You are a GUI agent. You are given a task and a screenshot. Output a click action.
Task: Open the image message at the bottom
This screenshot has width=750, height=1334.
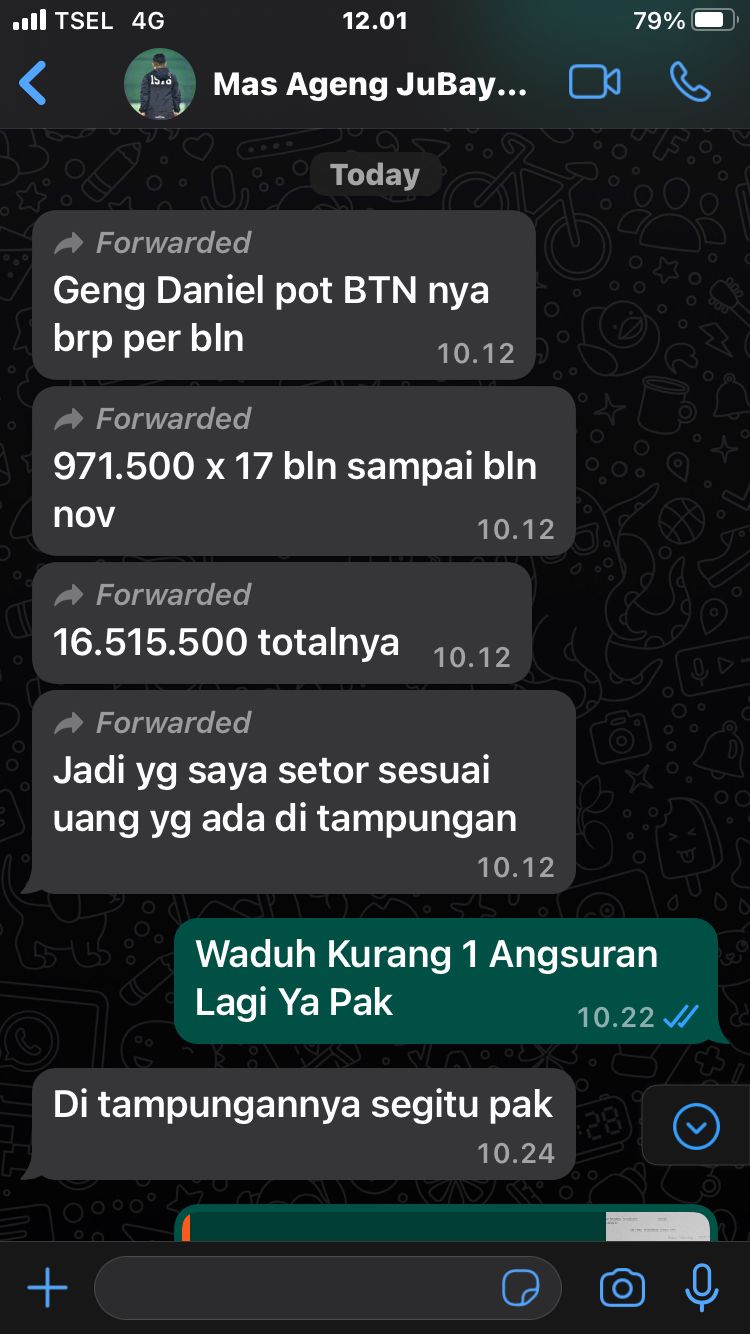tap(445, 1224)
